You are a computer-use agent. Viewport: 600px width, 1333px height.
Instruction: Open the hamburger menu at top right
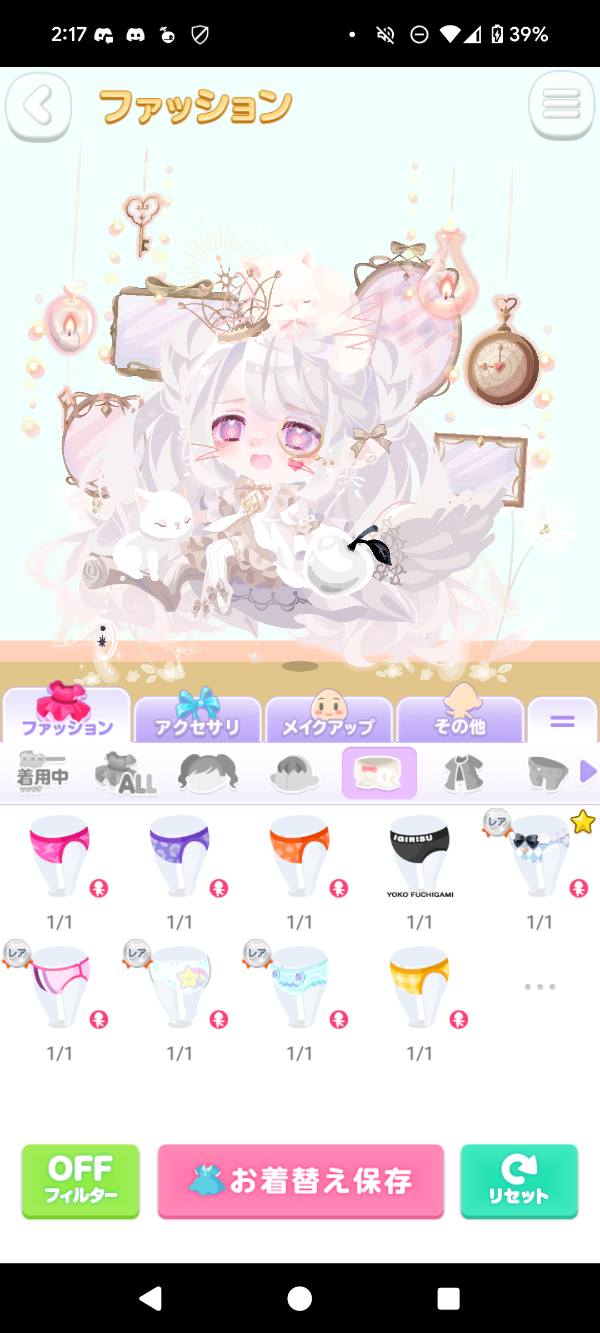coord(561,104)
